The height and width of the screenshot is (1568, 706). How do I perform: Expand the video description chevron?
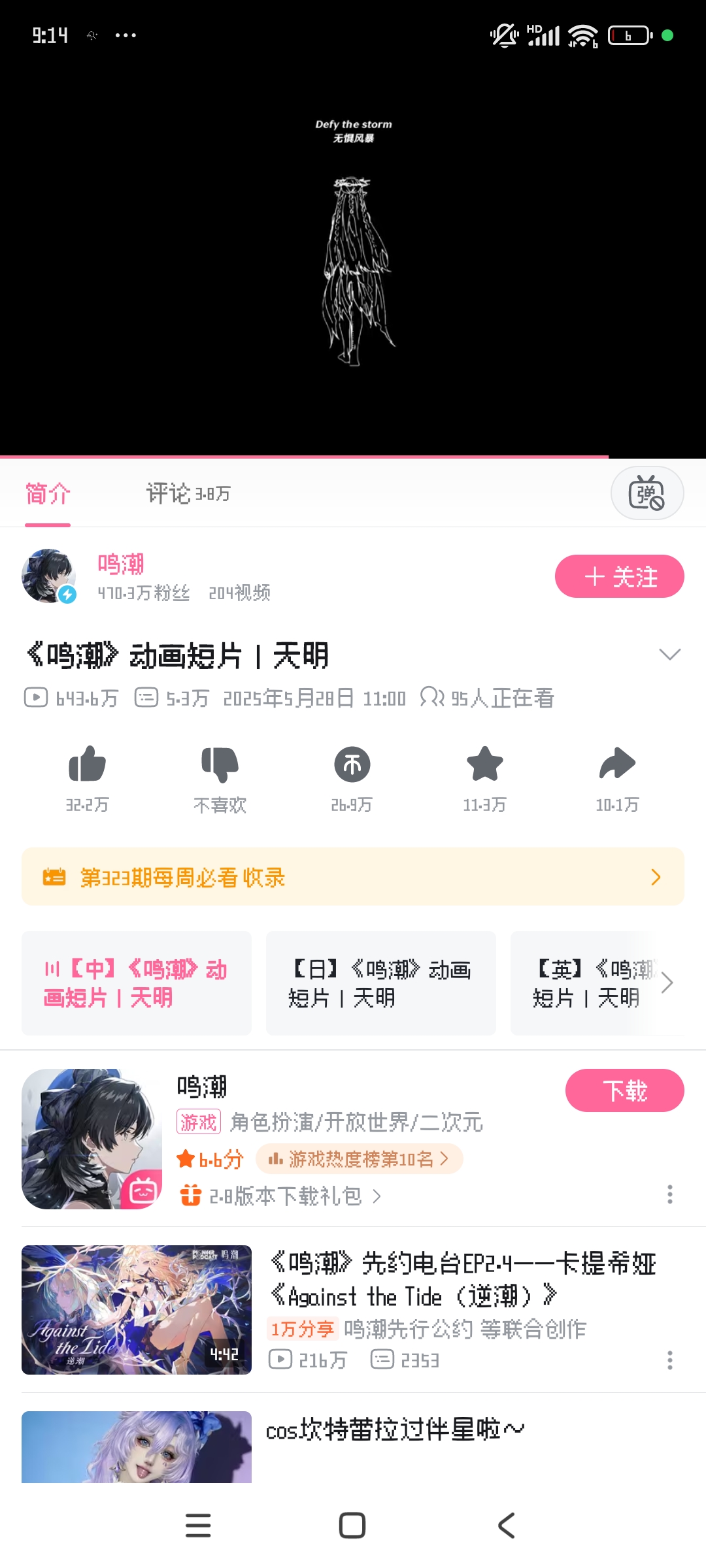[669, 654]
